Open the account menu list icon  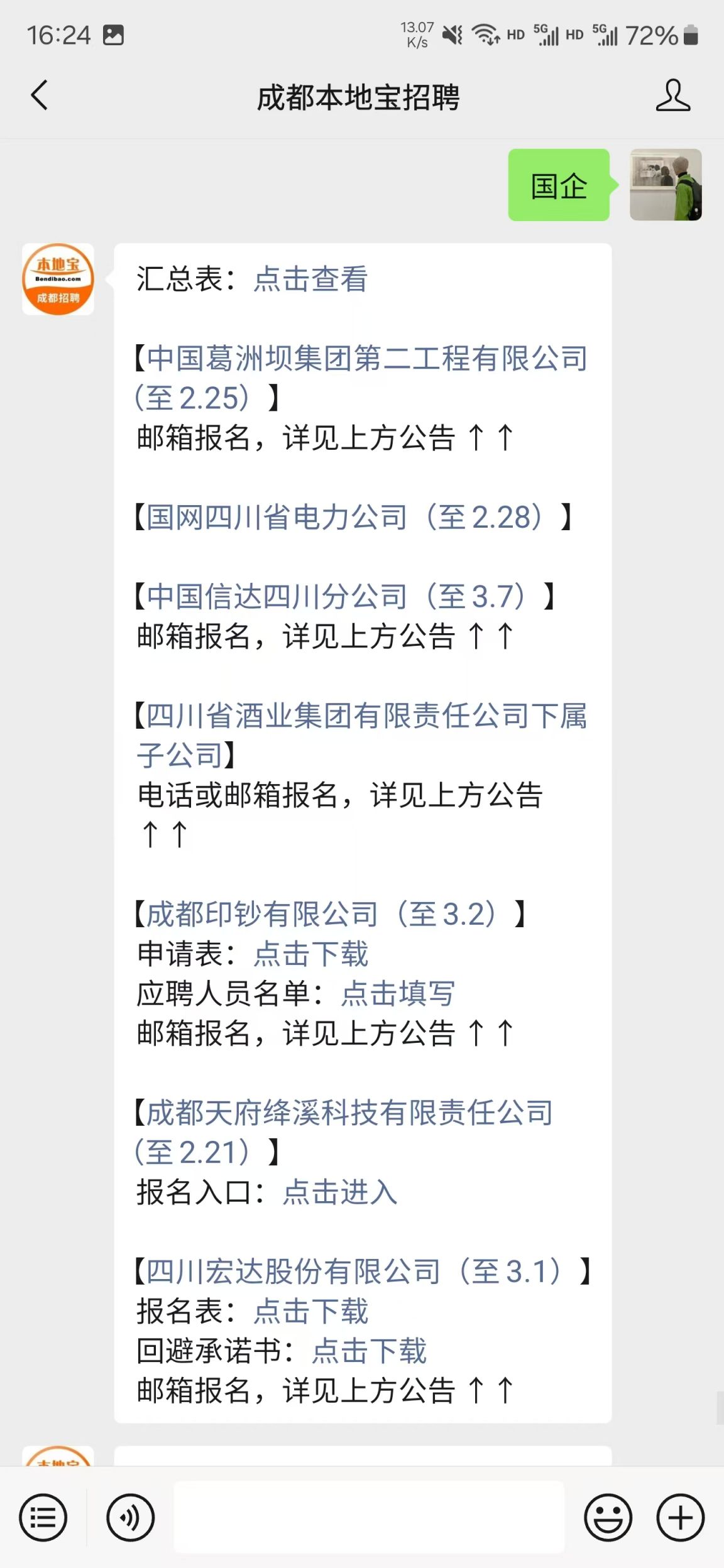click(x=43, y=1518)
